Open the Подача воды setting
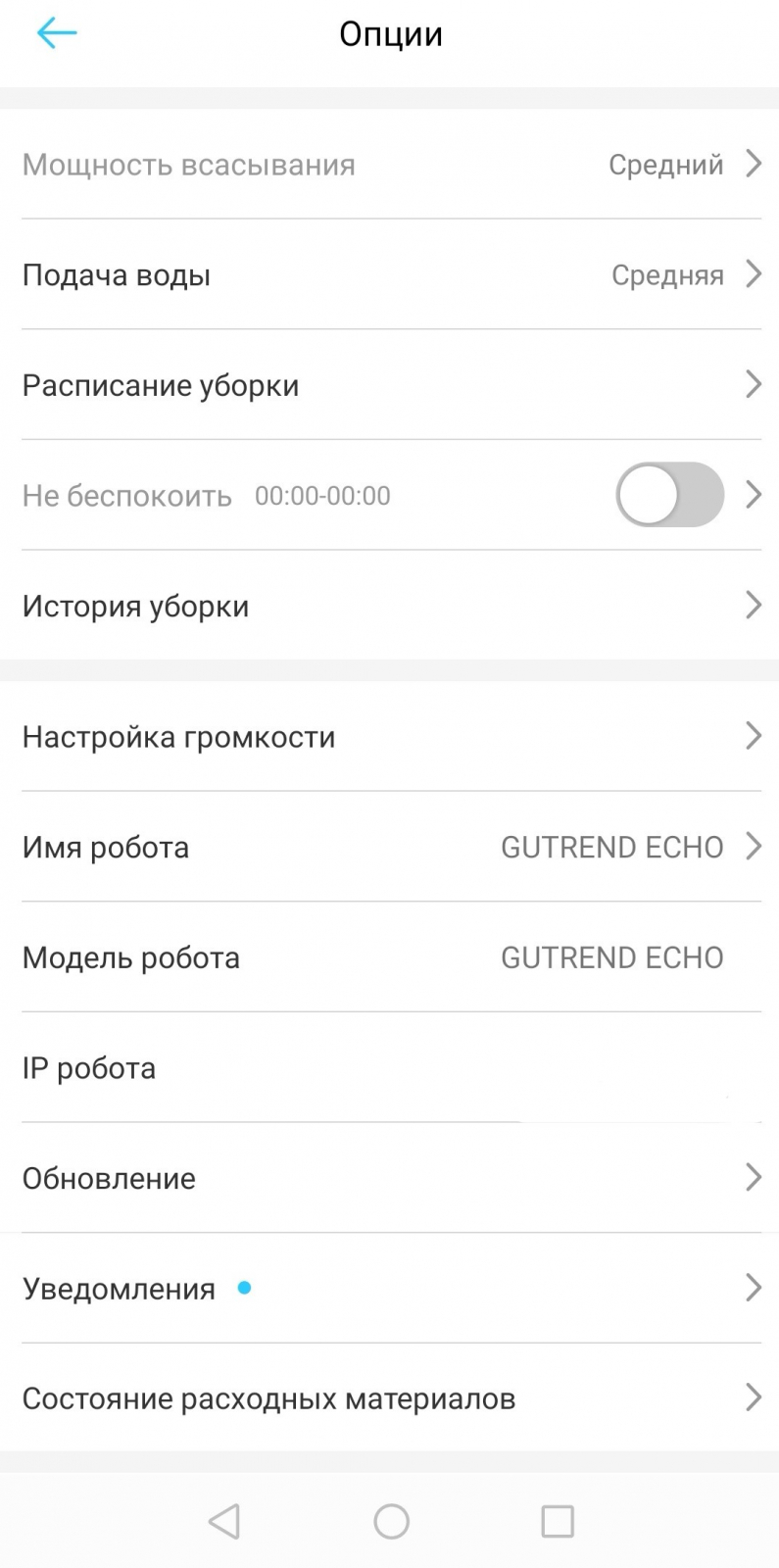The width and height of the screenshot is (779, 1568). tap(390, 275)
